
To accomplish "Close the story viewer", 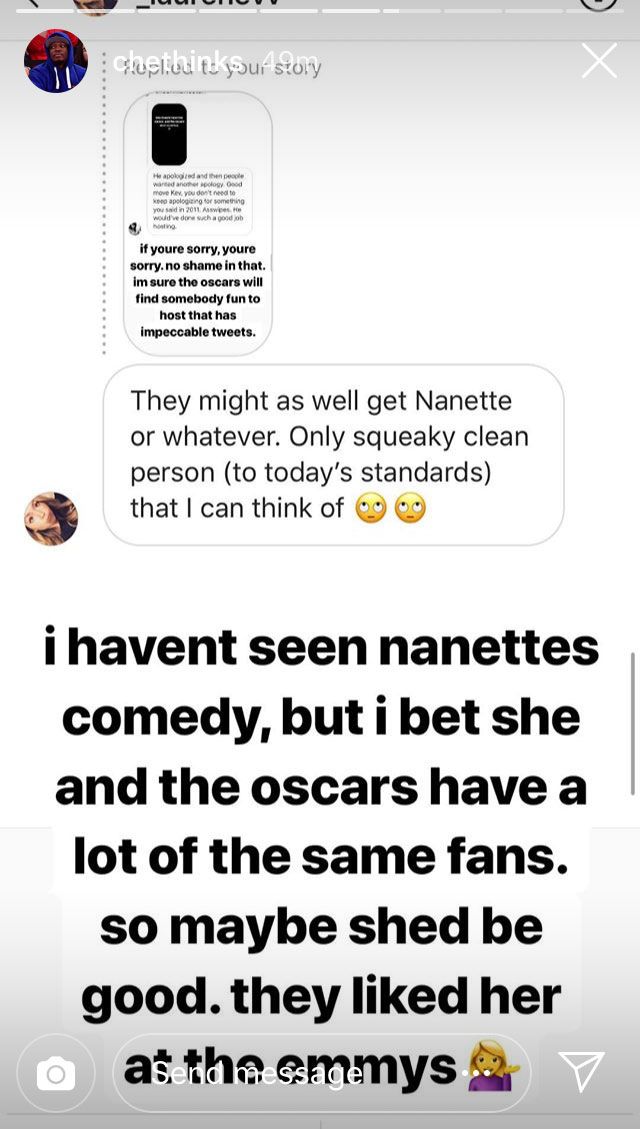I will [x=599, y=61].
